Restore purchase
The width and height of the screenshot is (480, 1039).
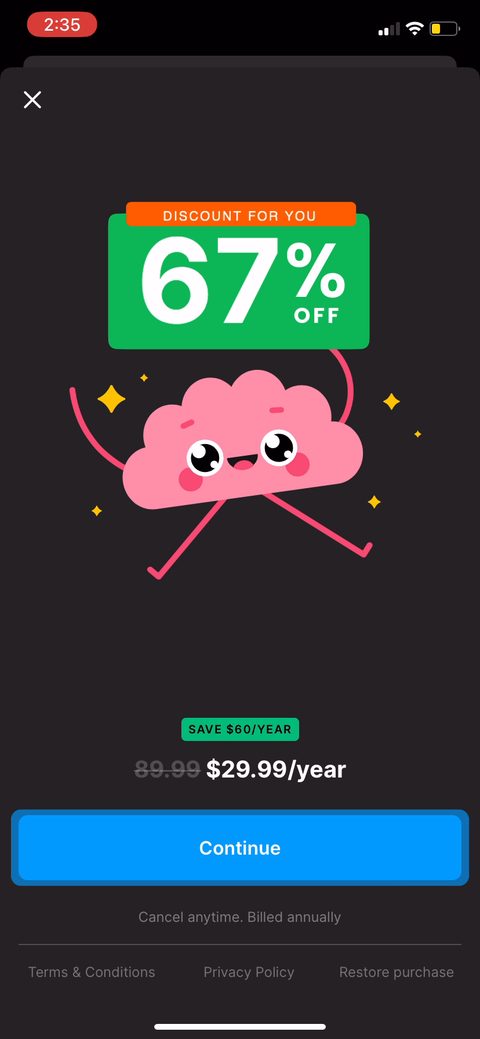pyautogui.click(x=396, y=972)
